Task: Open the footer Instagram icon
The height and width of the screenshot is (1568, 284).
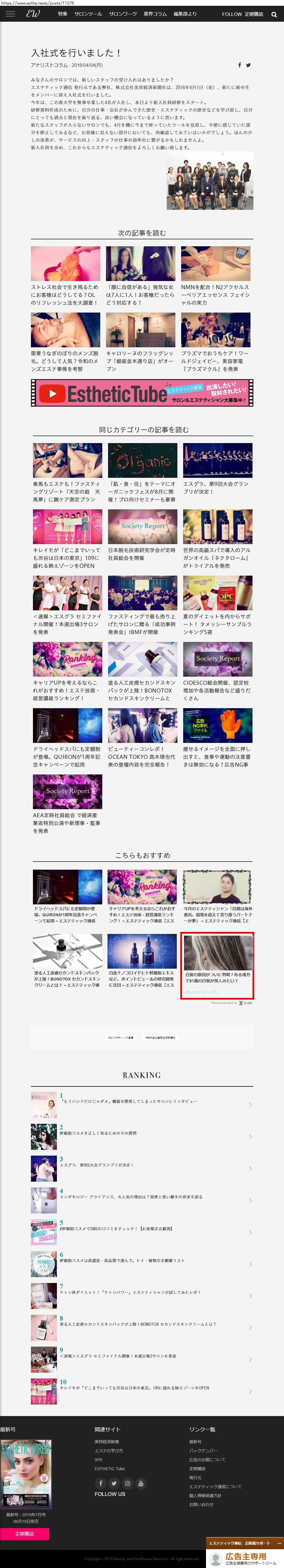Action: [127, 1483]
